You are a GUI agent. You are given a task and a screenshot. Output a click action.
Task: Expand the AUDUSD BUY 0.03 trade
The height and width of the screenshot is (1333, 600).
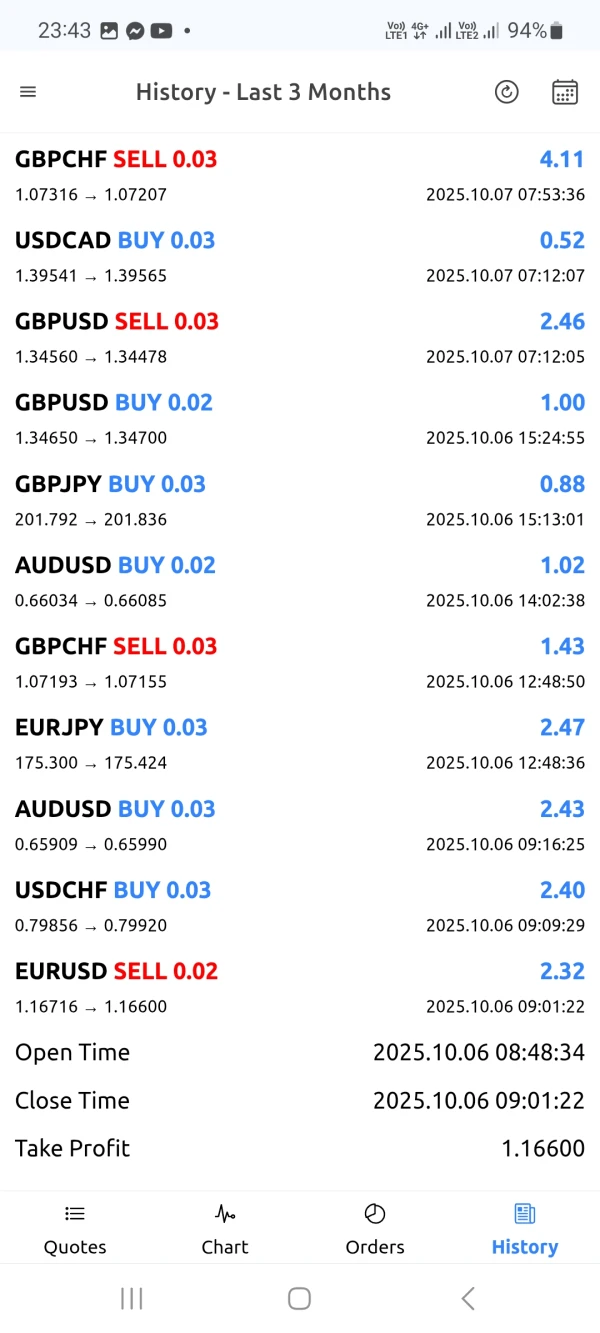(300, 825)
